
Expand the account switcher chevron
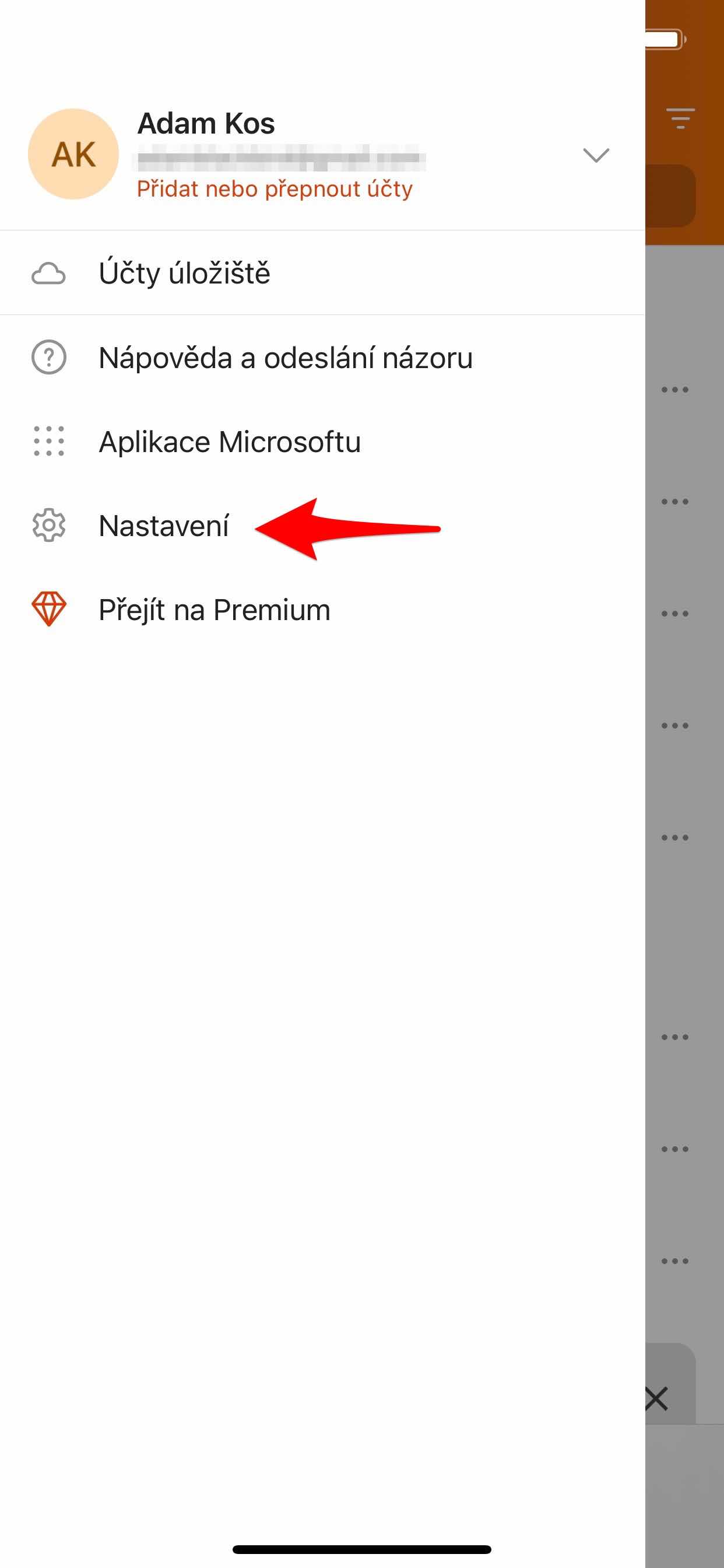596,155
